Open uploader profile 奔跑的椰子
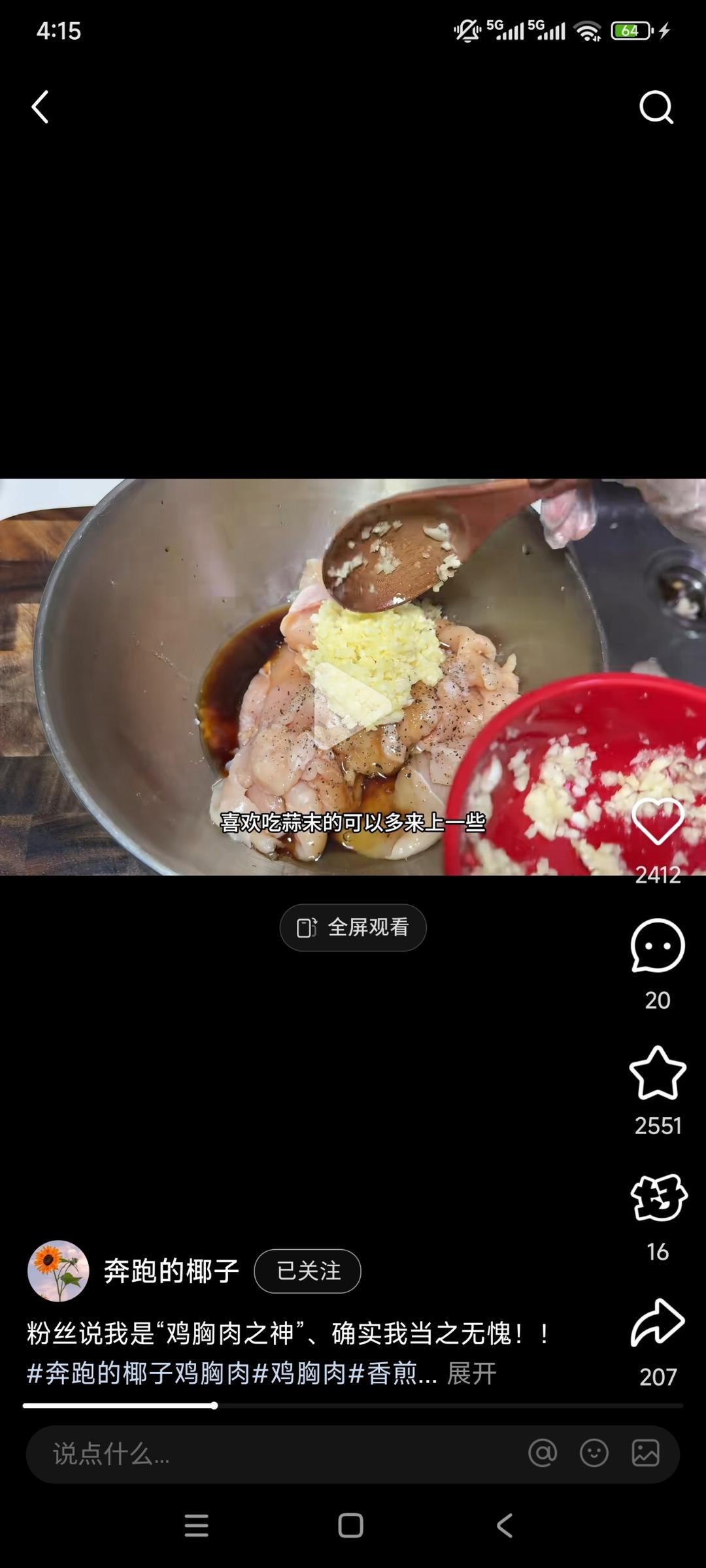This screenshot has height=1568, width=706. (171, 1271)
